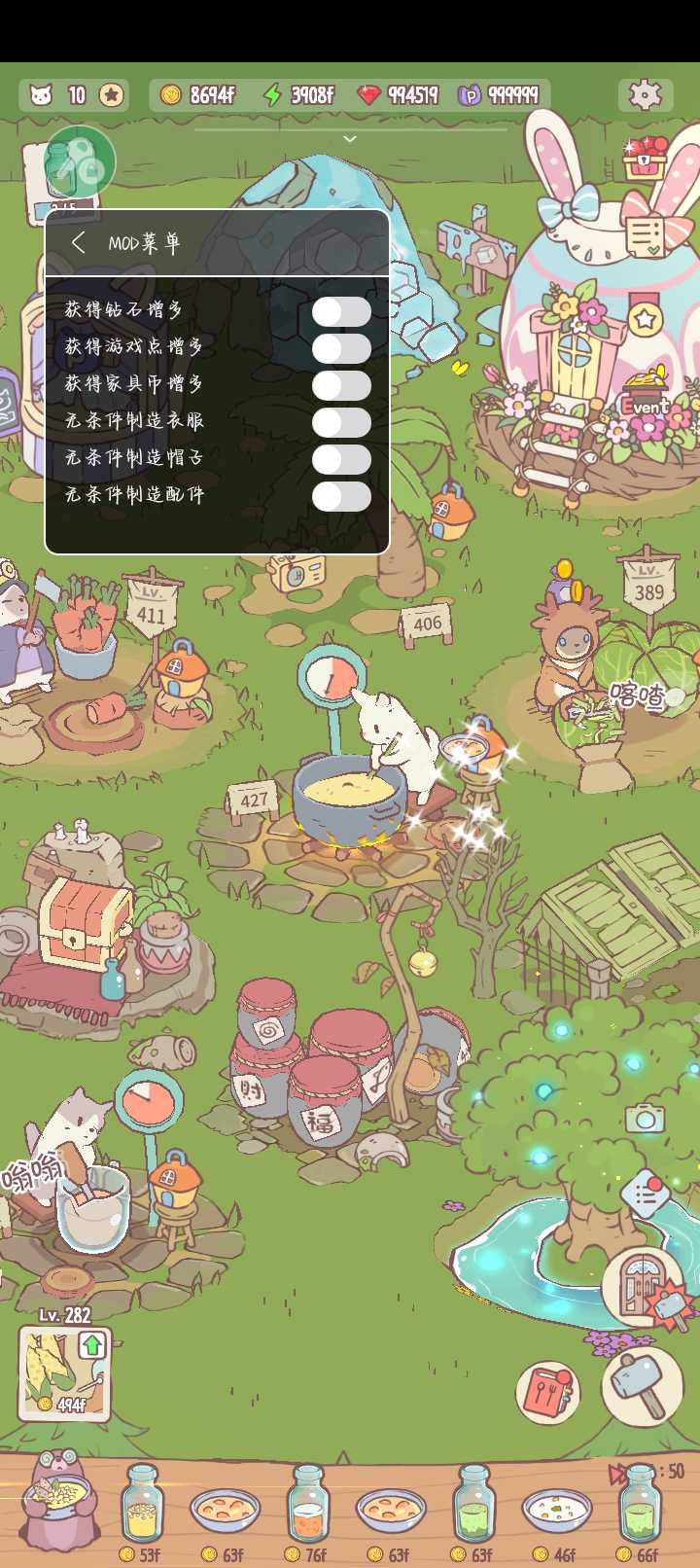Screen dimensions: 700x1568
Task: Tap the camera icon near the tree
Action: click(644, 1119)
